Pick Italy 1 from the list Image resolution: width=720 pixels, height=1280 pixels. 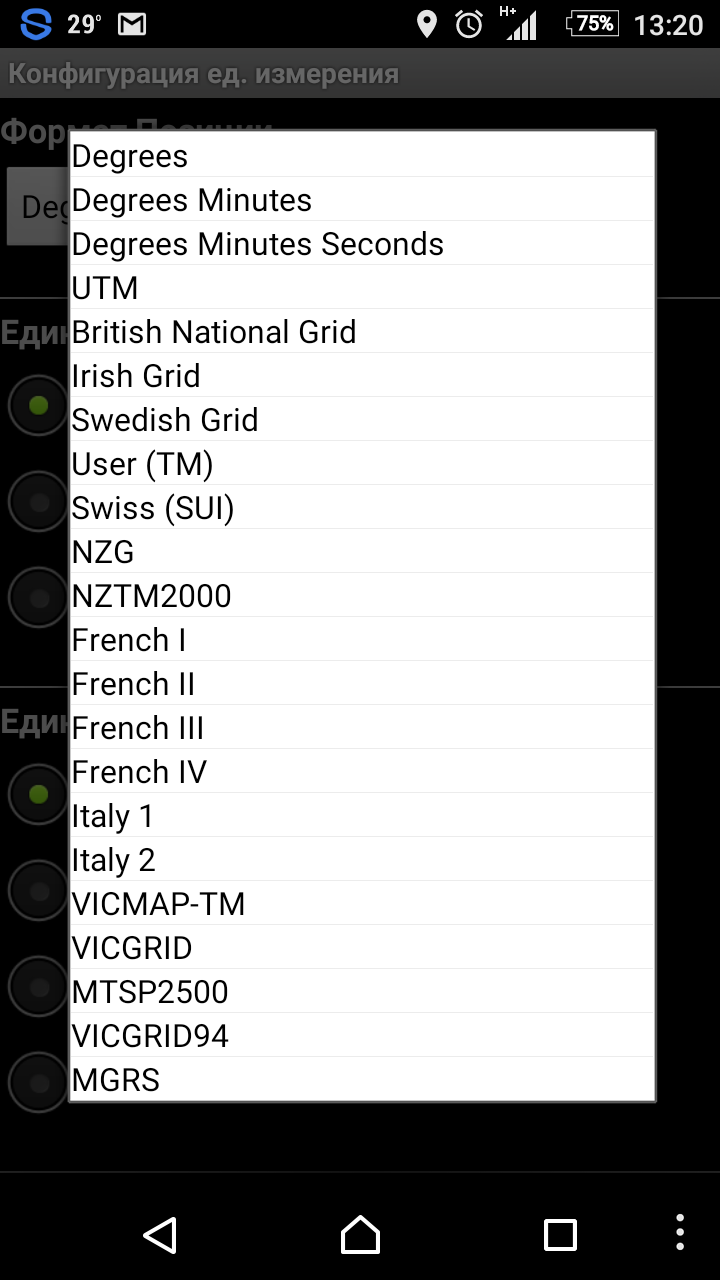click(x=362, y=816)
